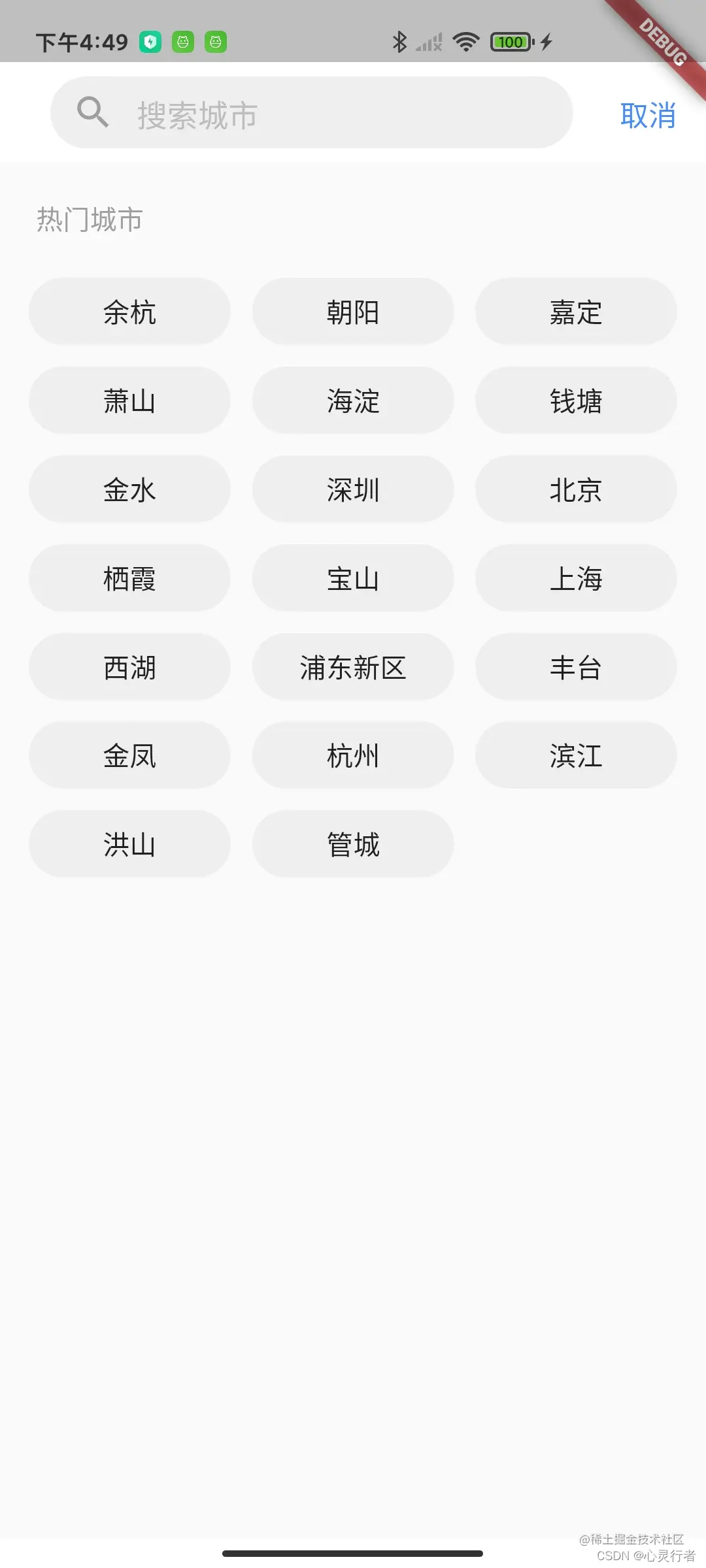Choose the 钱塘 chip
706x1568 pixels.
coord(576,400)
